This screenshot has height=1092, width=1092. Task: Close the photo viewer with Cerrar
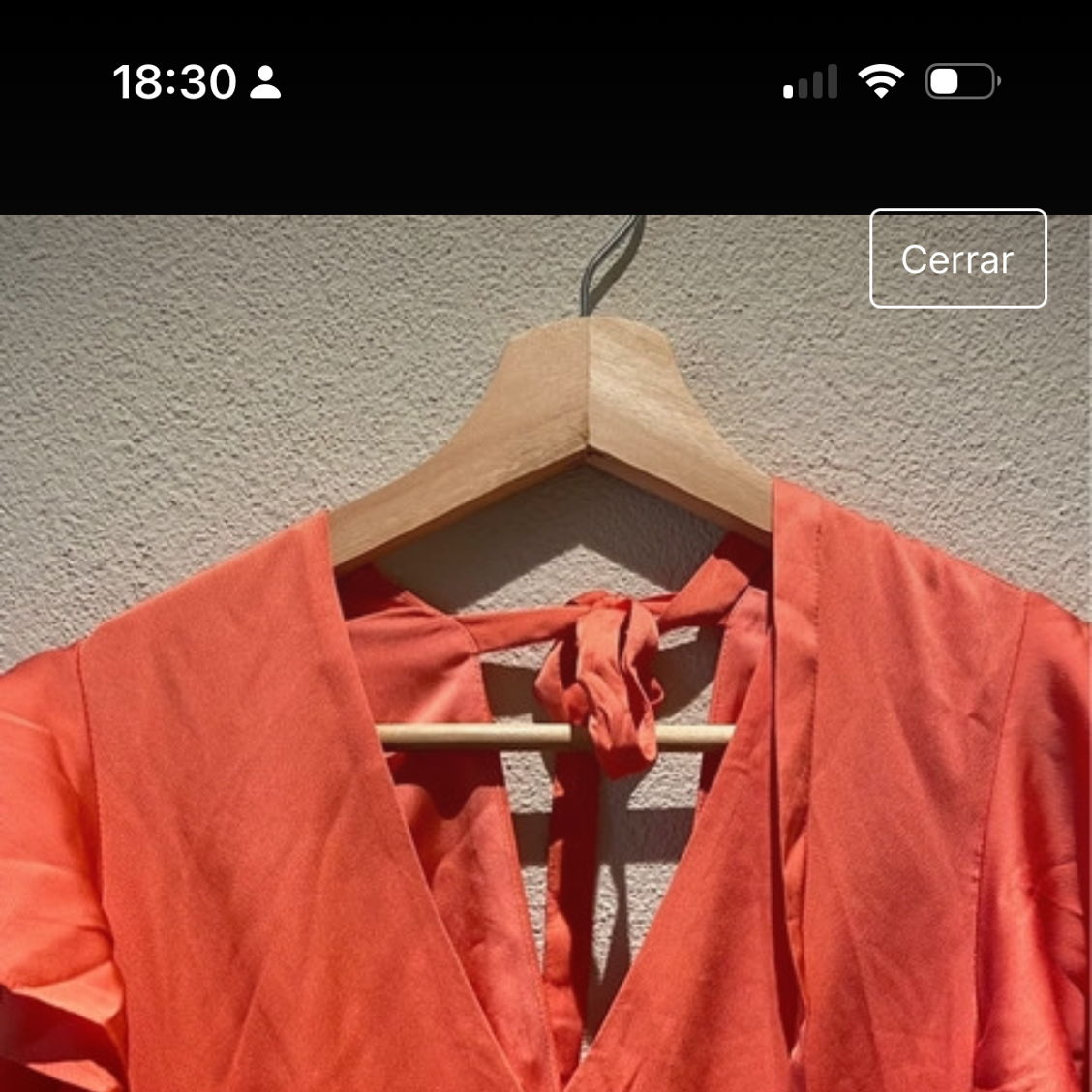point(957,258)
